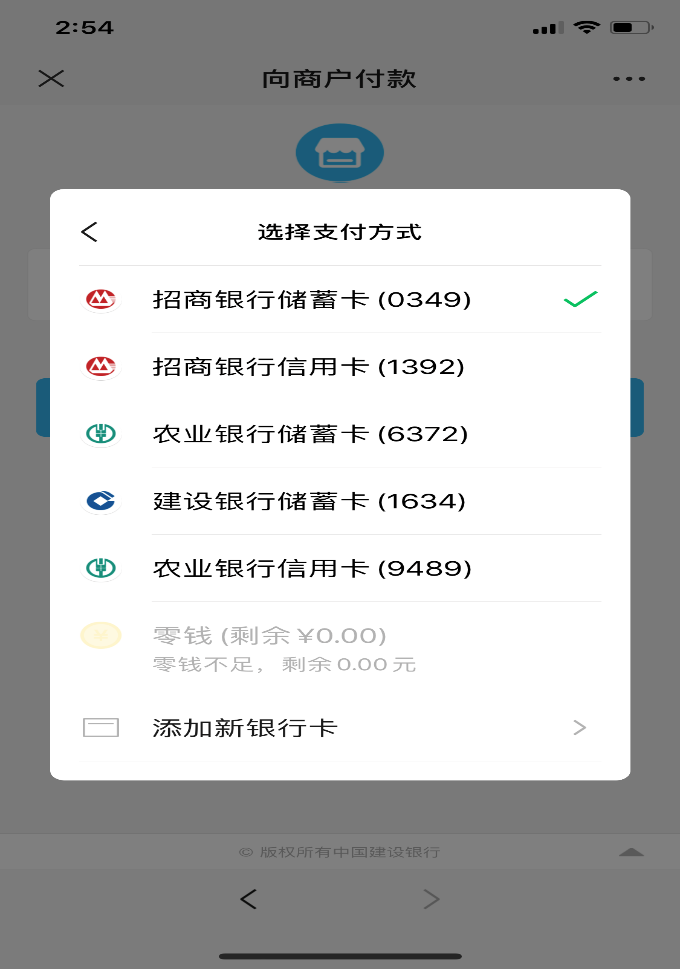This screenshot has width=680, height=969.
Task: Select 建设银行储蓄卡 (1634)
Action: (309, 501)
